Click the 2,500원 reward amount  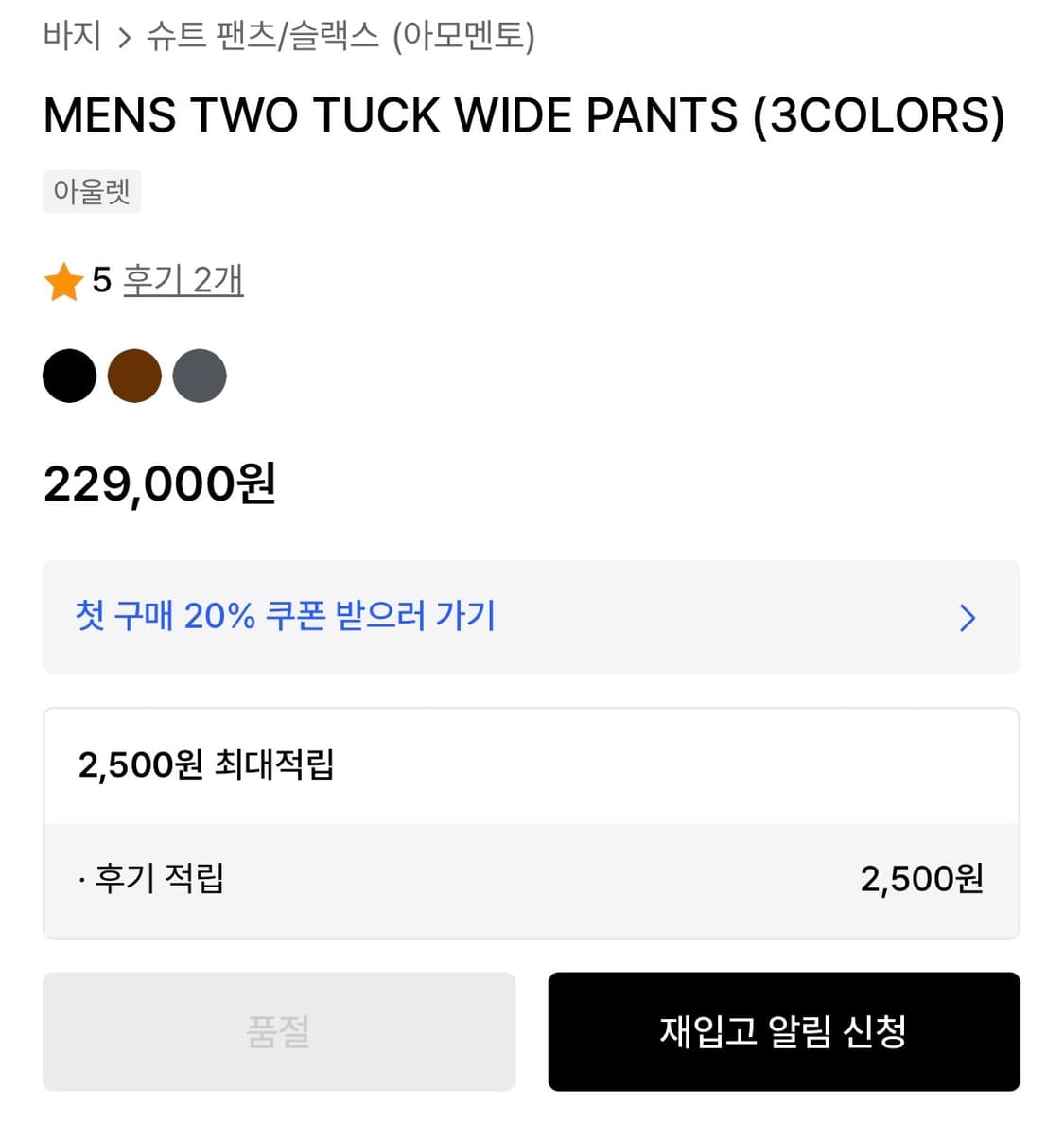tap(920, 878)
